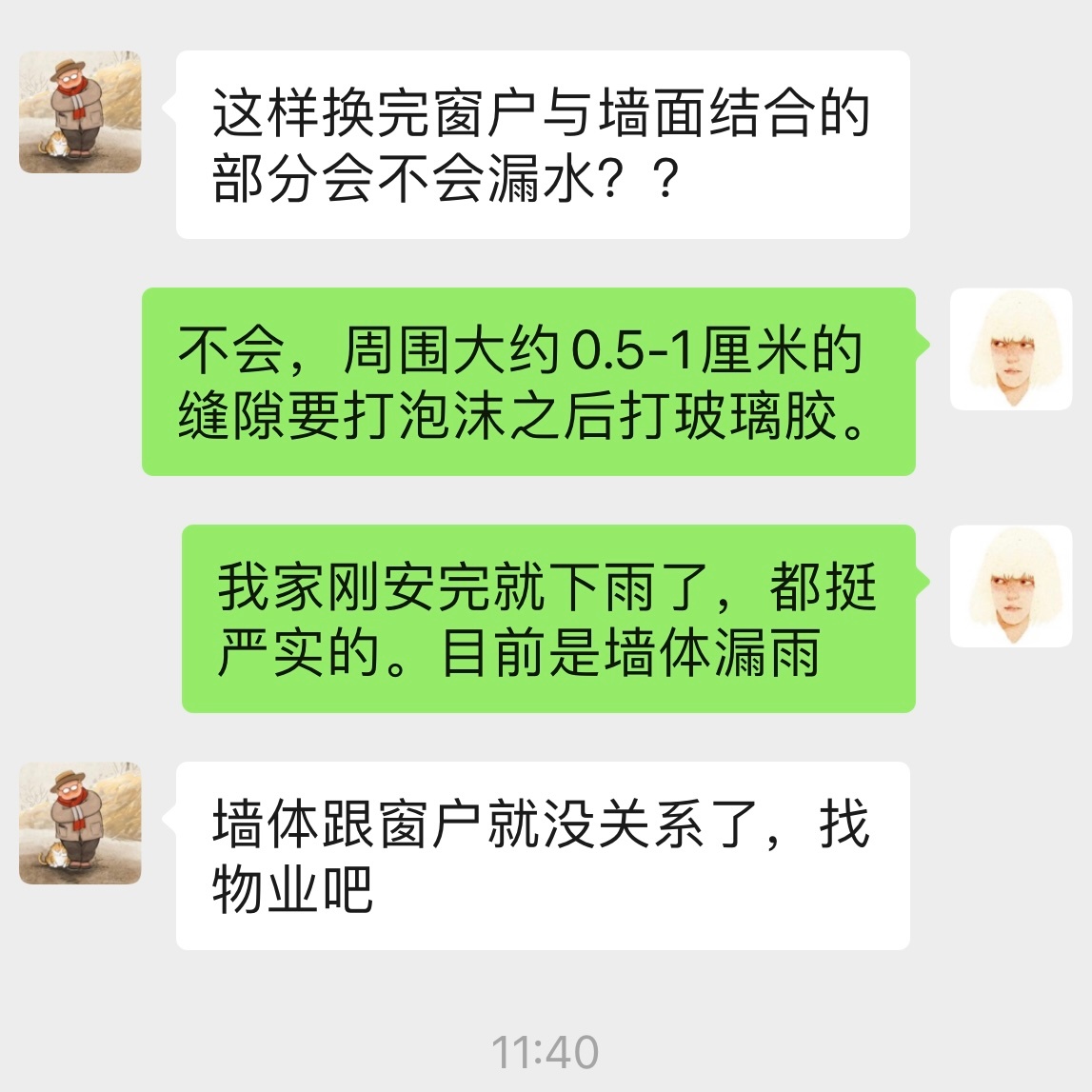
Task: Tap avatar next to the 打泡沫之后打玻璃胶 reply
Action: click(1011, 349)
